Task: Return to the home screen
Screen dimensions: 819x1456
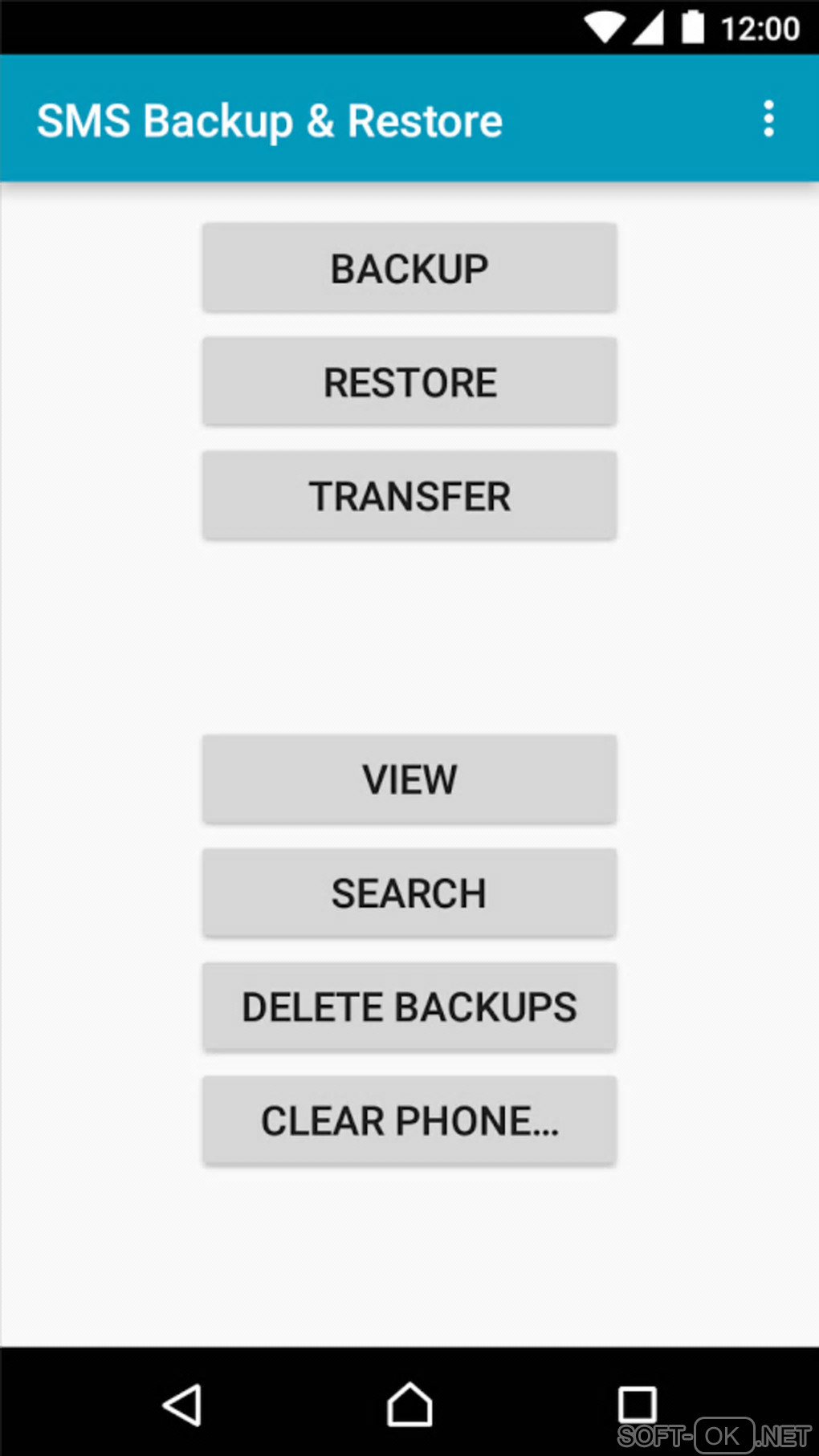Action: [409, 1405]
